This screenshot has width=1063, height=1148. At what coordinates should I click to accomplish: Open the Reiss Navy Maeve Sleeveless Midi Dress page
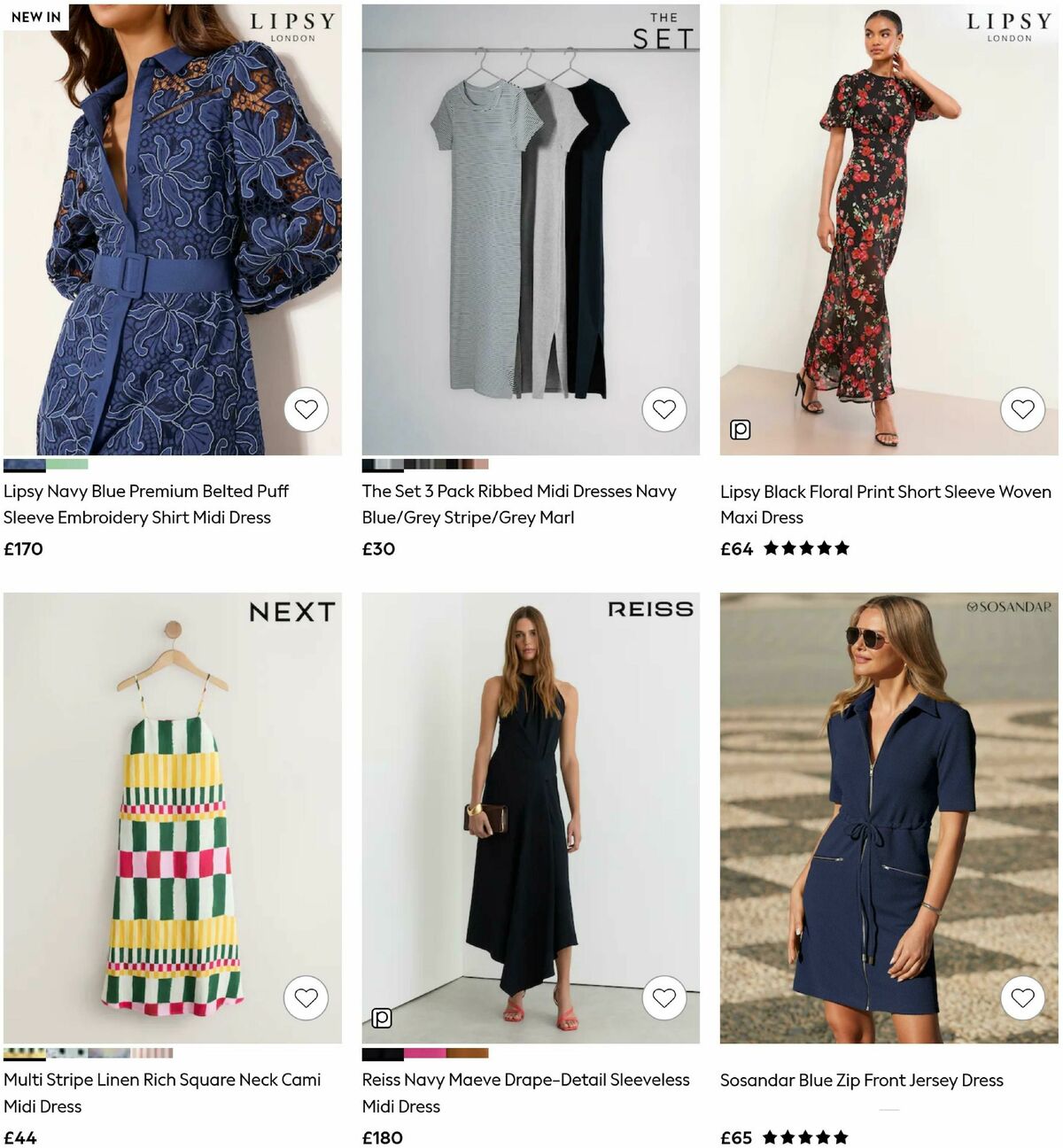point(525,1093)
